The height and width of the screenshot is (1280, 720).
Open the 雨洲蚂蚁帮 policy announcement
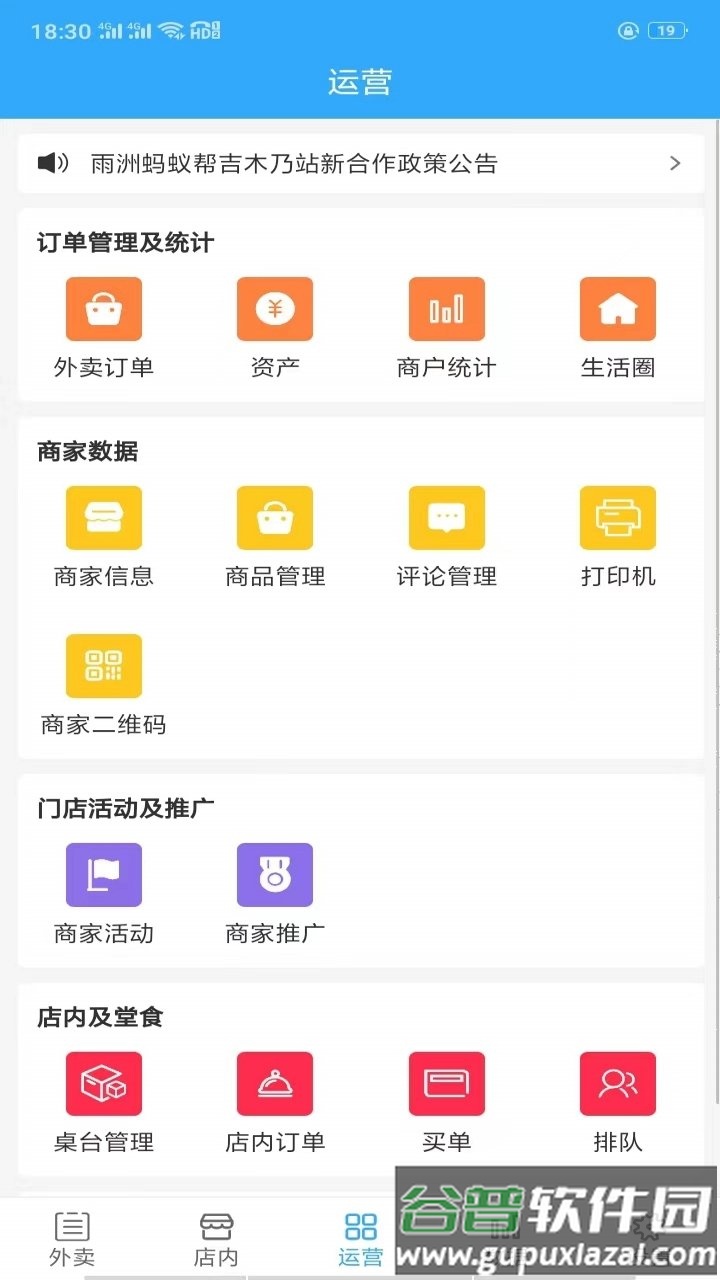pyautogui.click(x=360, y=164)
